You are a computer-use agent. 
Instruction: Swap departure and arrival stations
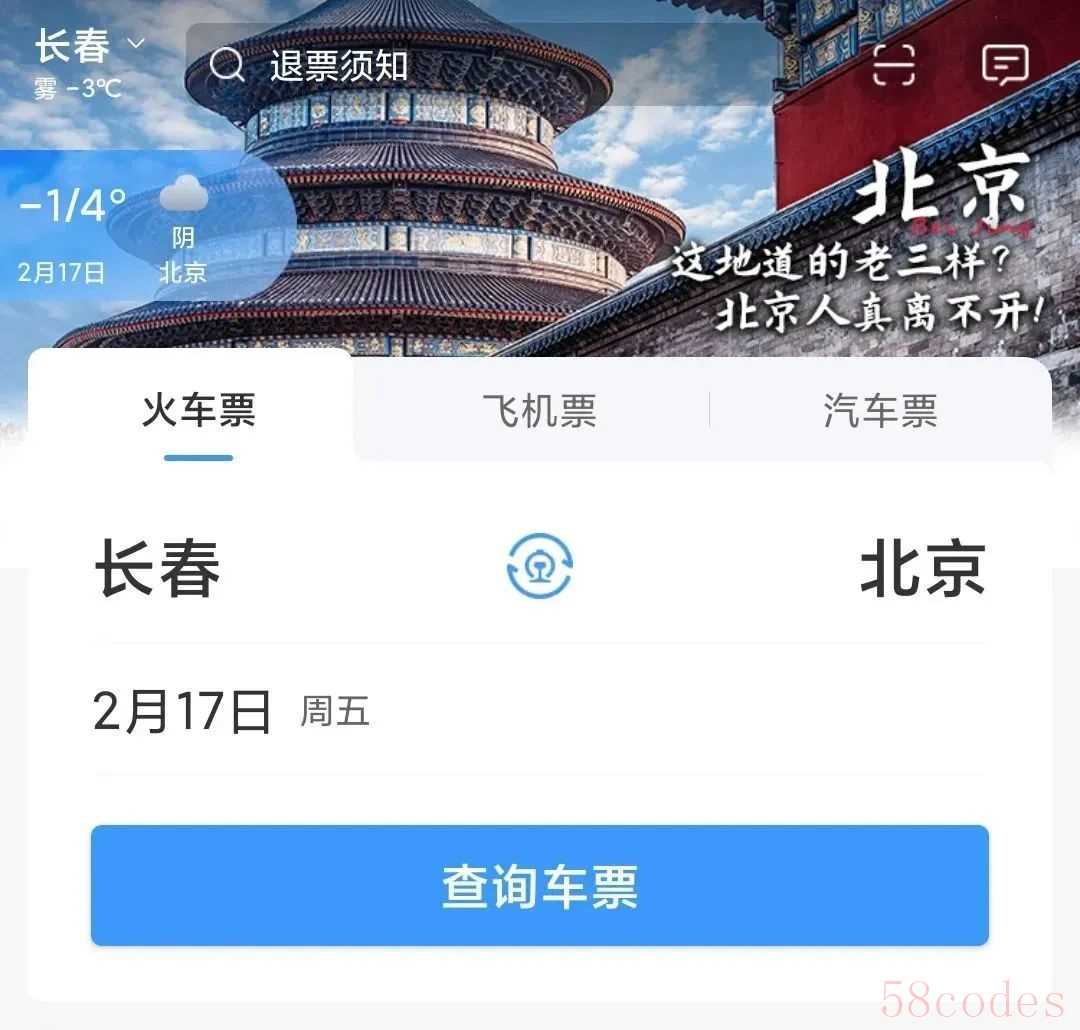[x=539, y=566]
